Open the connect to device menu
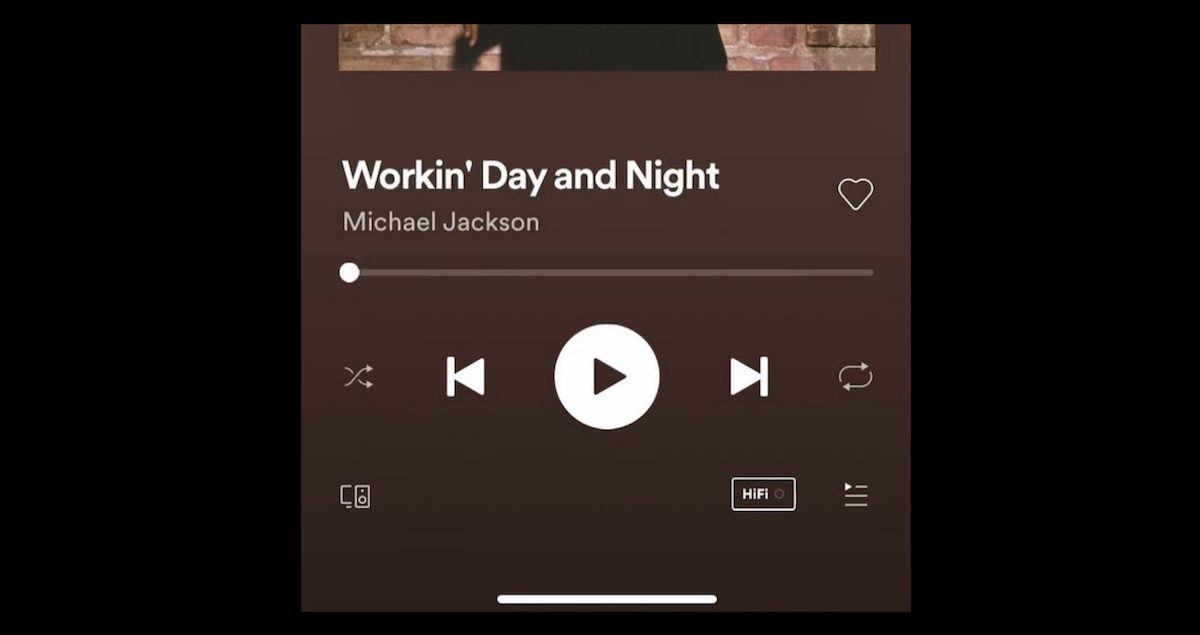The image size is (1200, 635). [355, 496]
